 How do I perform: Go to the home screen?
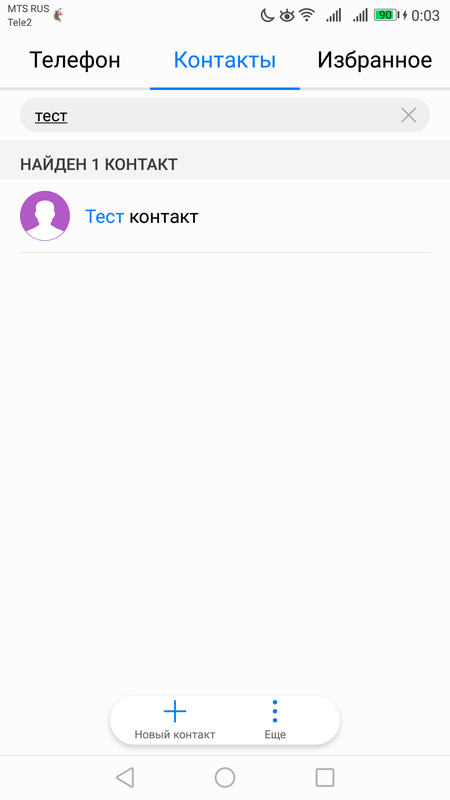click(225, 778)
